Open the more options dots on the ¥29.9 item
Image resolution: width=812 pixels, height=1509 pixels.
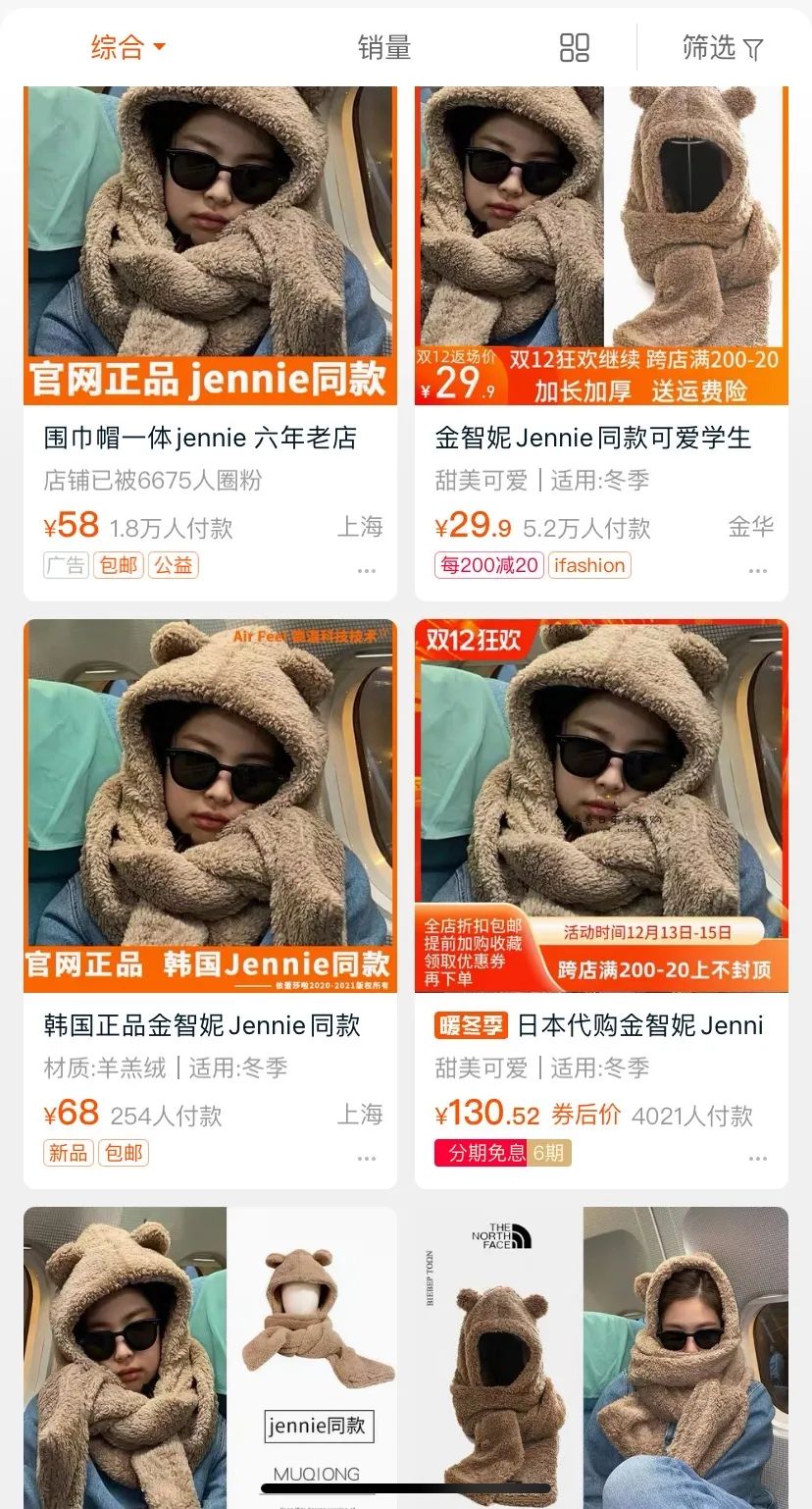tap(758, 570)
